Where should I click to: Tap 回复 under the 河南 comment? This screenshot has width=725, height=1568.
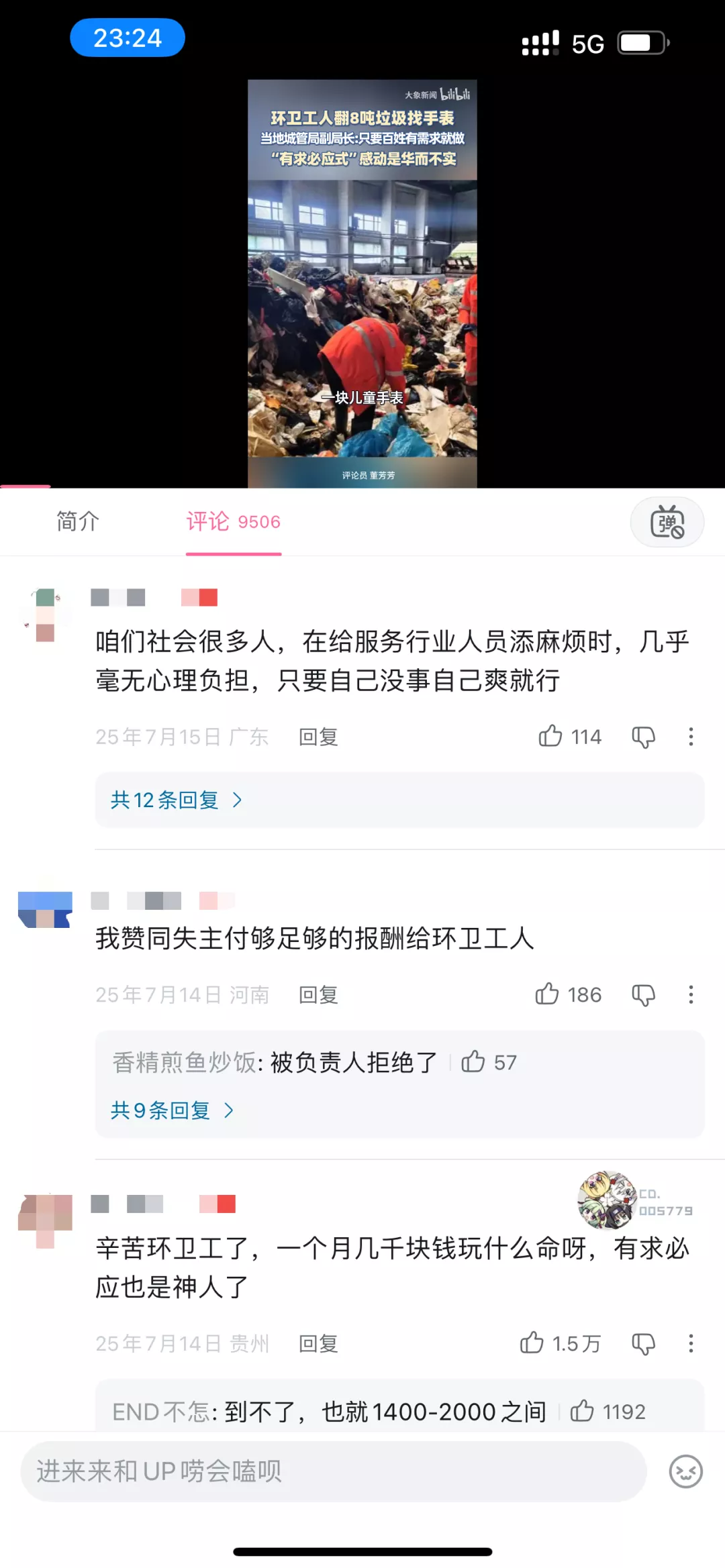[x=318, y=994]
